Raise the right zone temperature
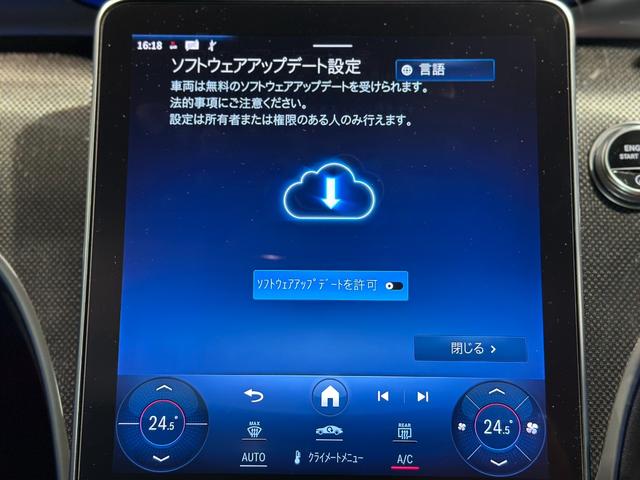 point(496,389)
